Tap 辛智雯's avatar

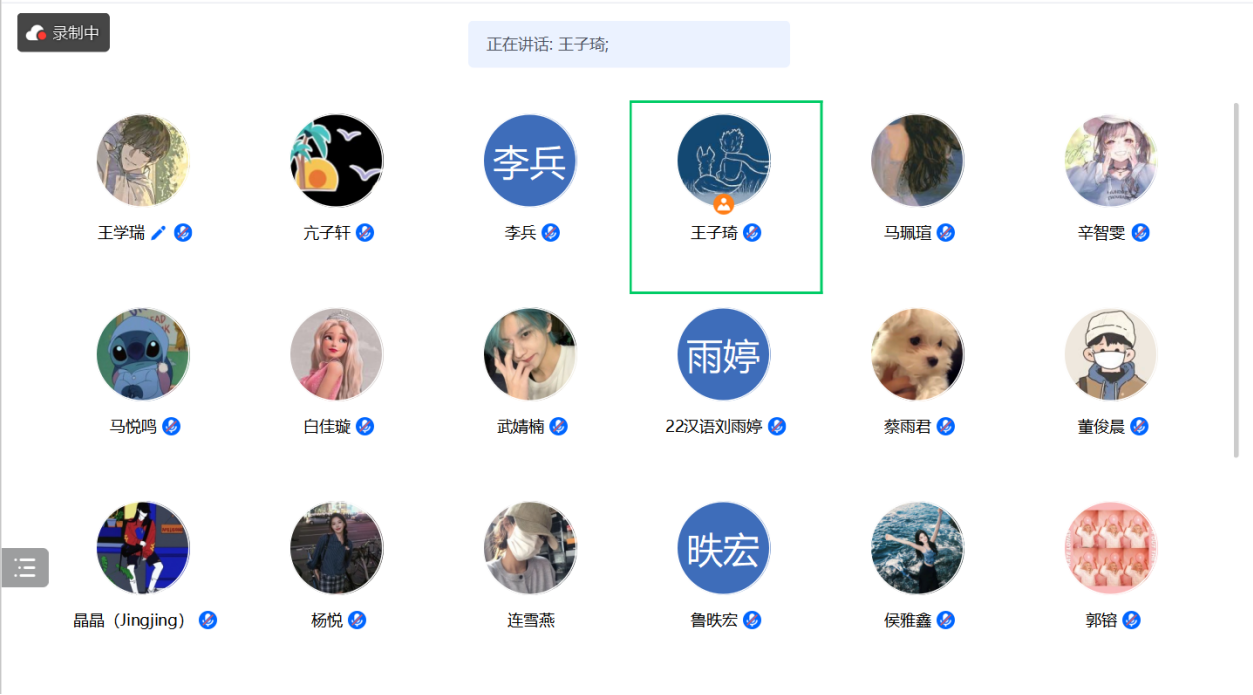point(1111,161)
